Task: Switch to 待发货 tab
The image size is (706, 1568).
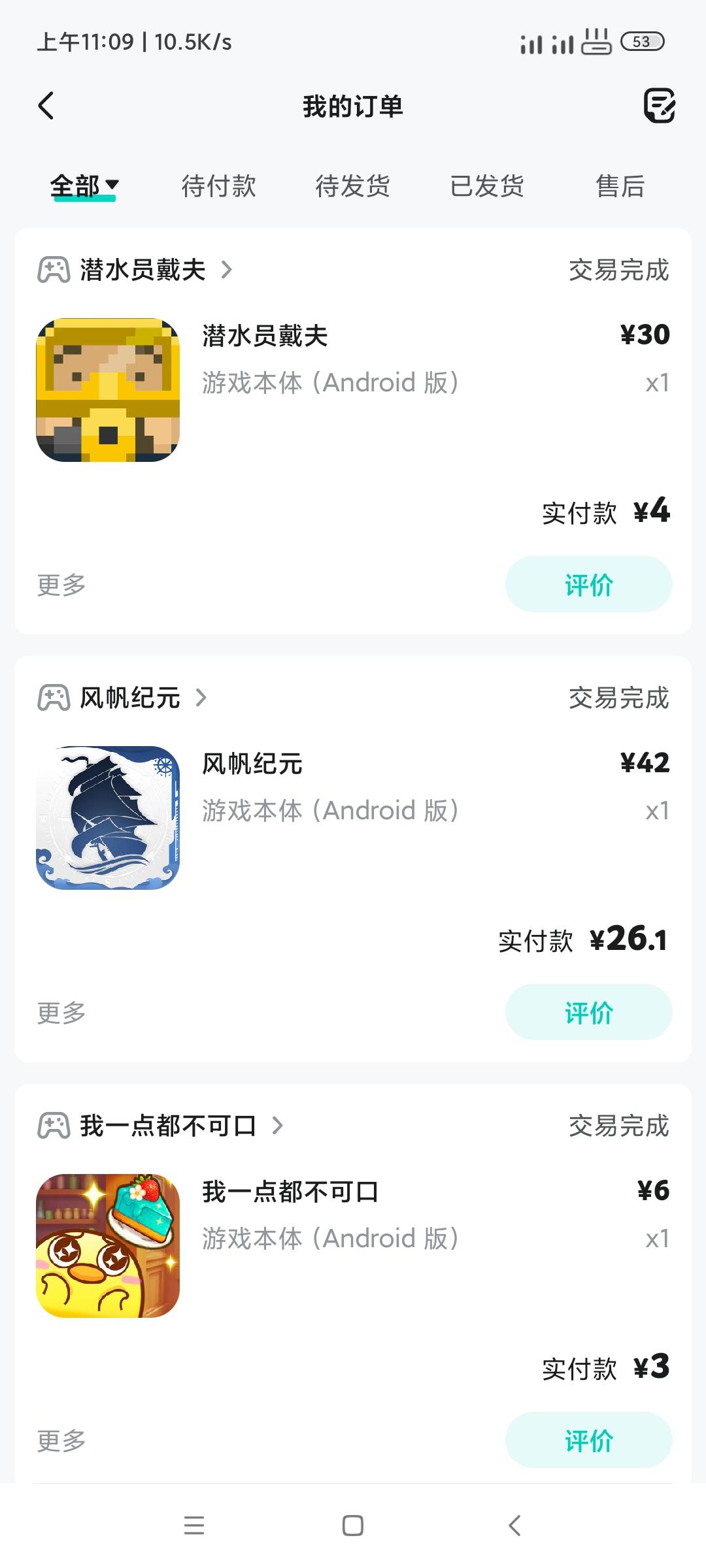Action: [352, 186]
